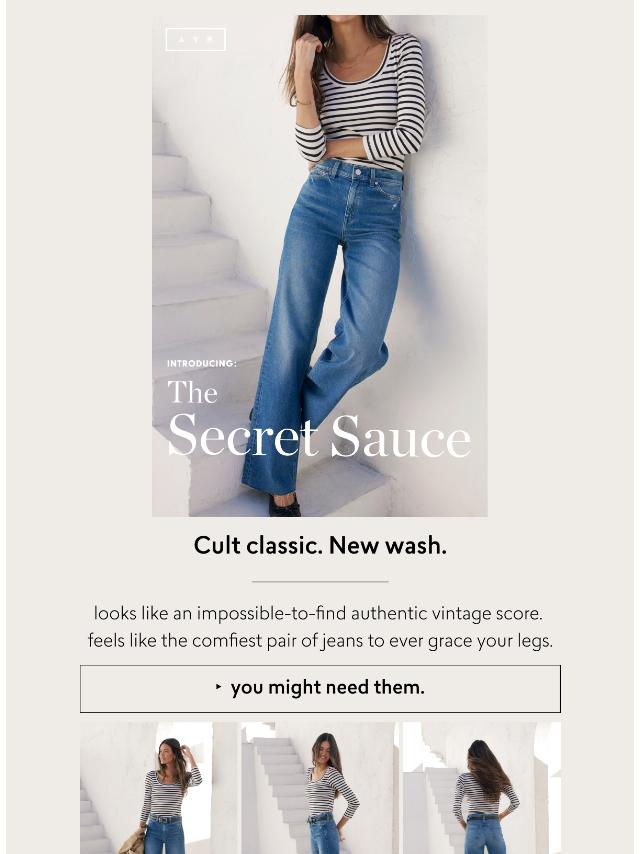Open the middle photo with model facing front
The height and width of the screenshot is (854, 640).
319,788
